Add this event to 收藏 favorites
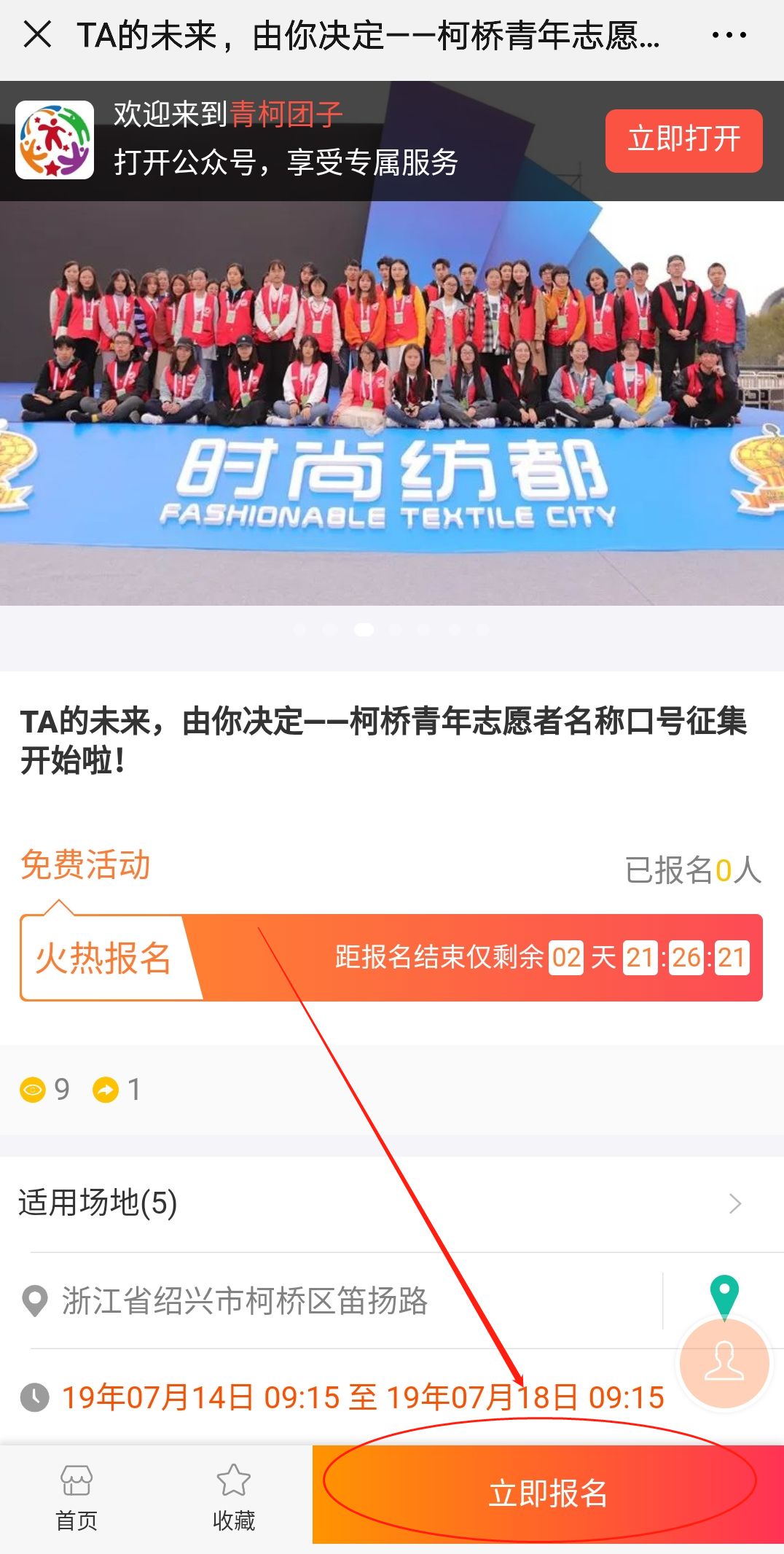The height and width of the screenshot is (1554, 784). (233, 1496)
